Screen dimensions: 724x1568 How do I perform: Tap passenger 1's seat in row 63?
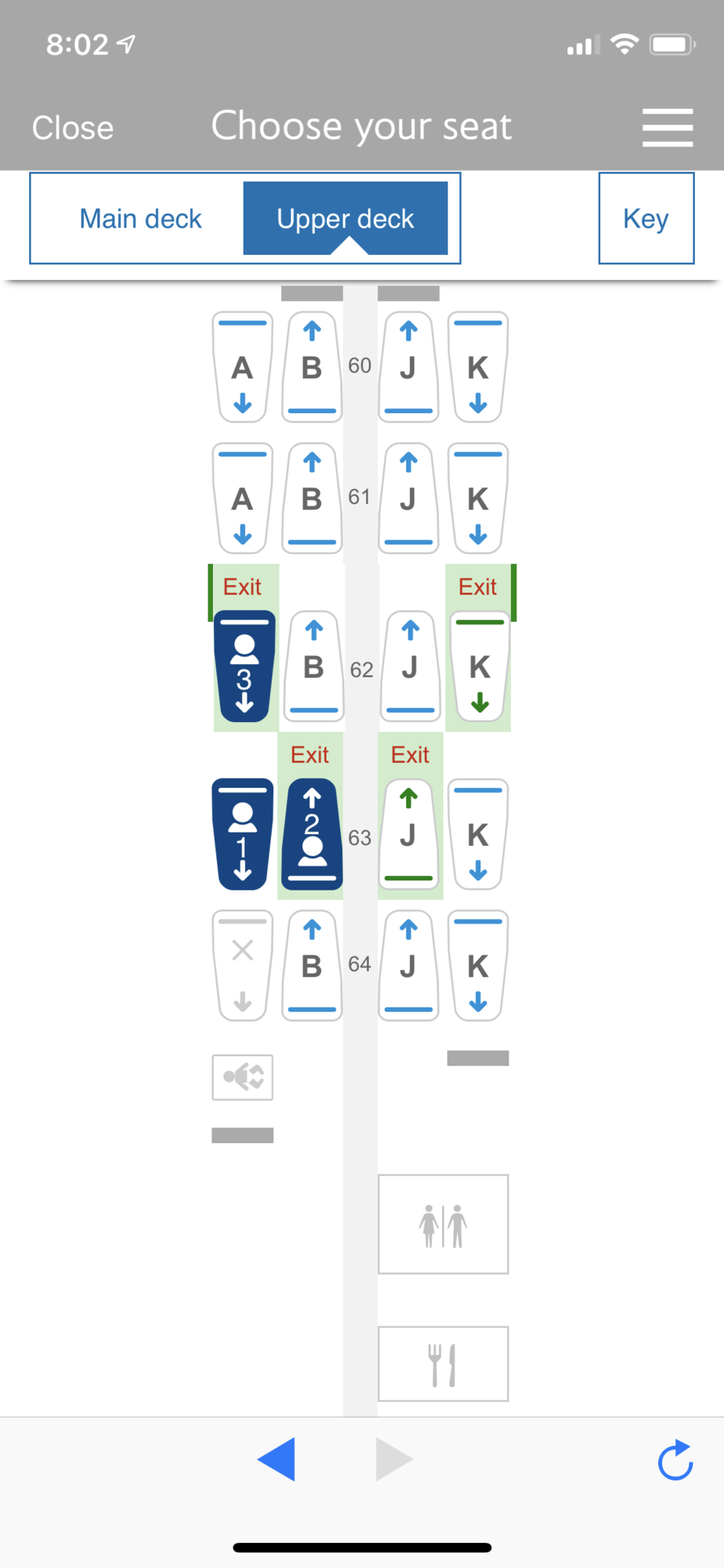pyautogui.click(x=243, y=834)
